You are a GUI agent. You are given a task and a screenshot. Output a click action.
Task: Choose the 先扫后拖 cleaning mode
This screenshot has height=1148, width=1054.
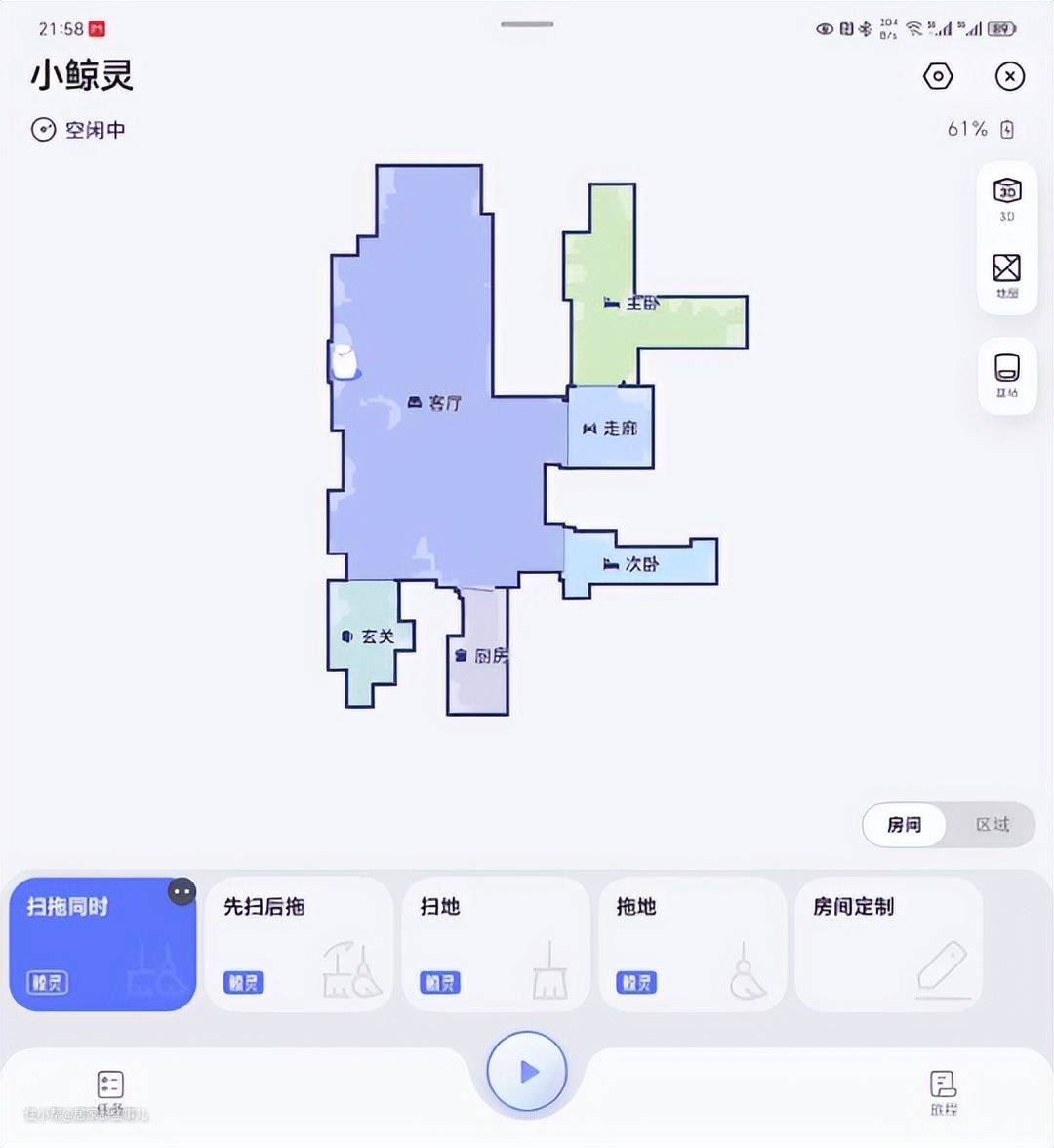pyautogui.click(x=298, y=943)
